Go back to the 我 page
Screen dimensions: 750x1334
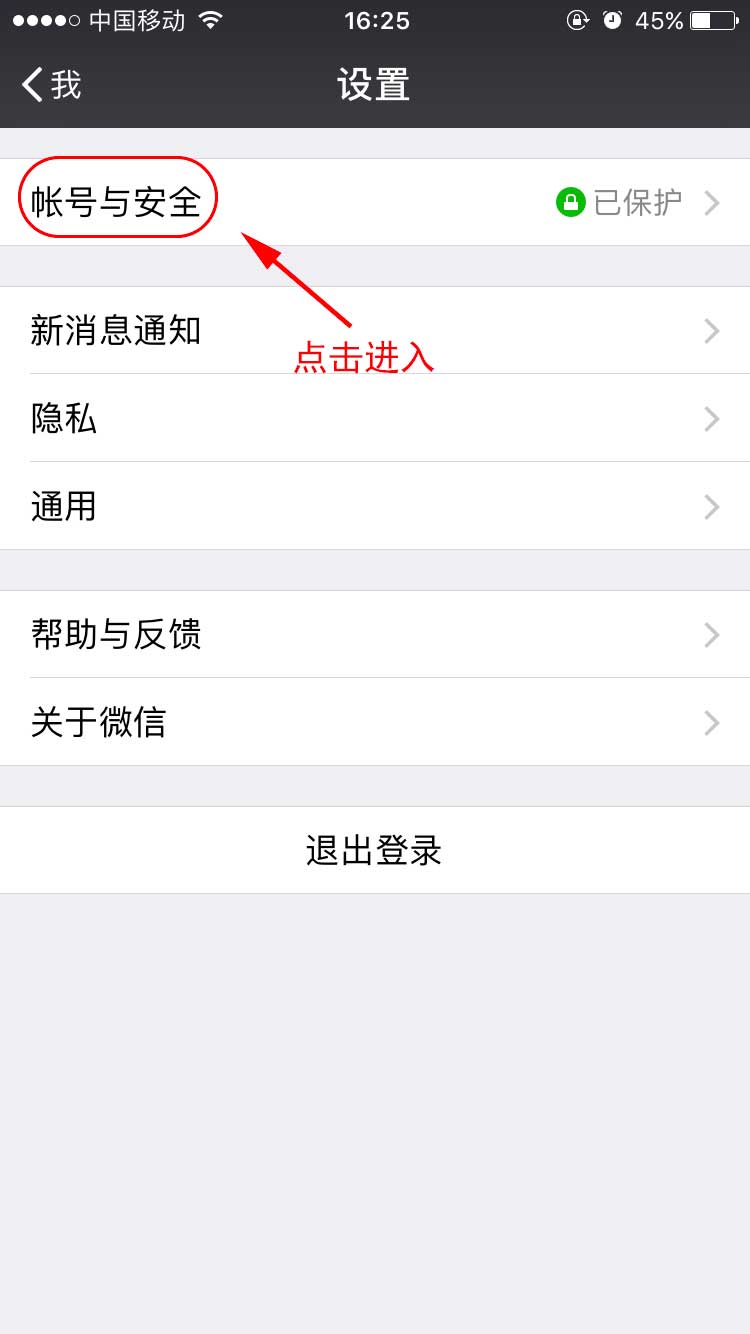(x=52, y=85)
